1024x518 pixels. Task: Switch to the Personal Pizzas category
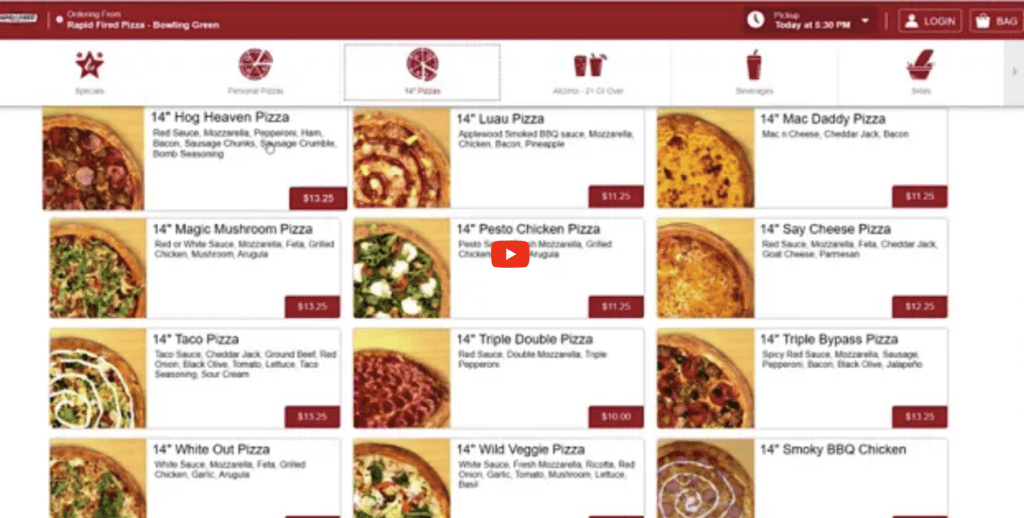(x=255, y=72)
